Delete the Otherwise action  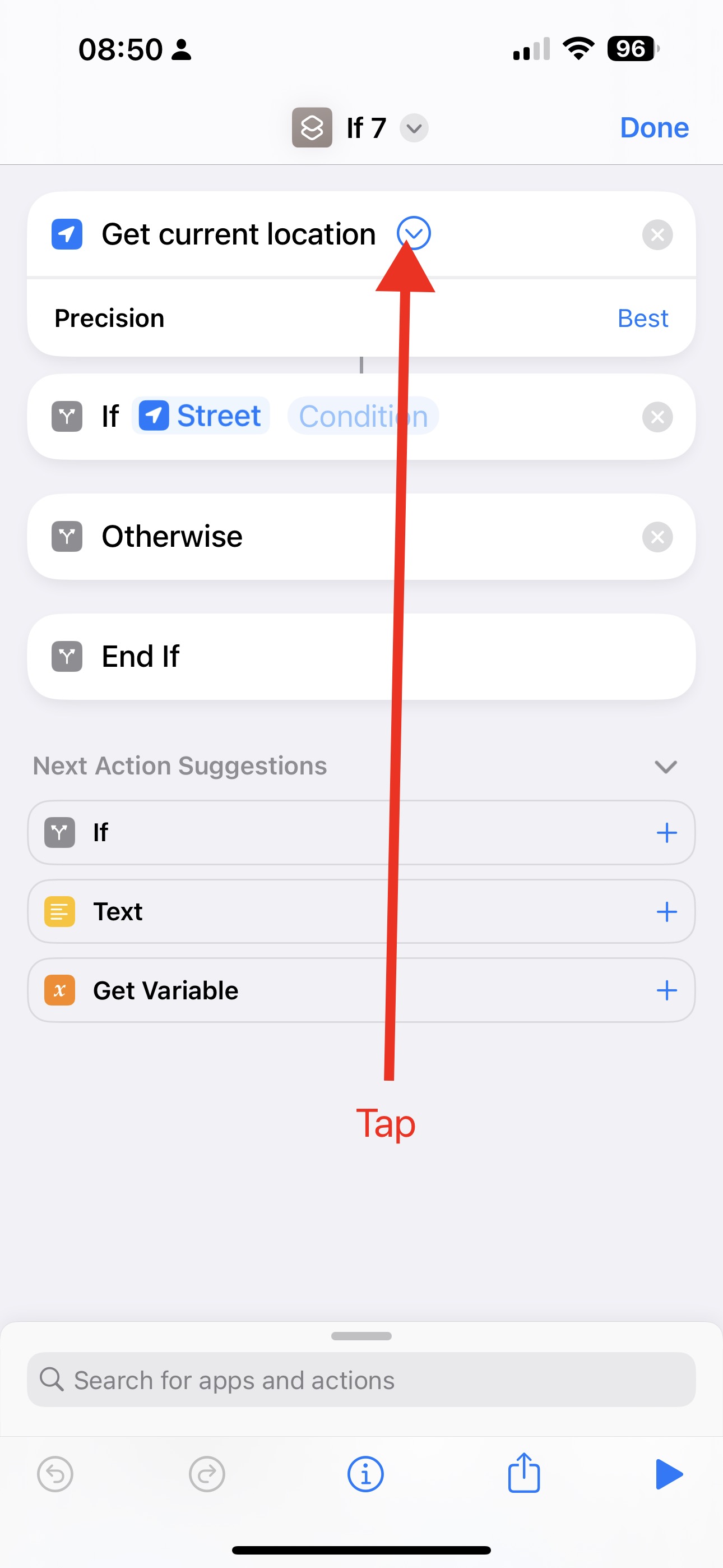coord(657,537)
